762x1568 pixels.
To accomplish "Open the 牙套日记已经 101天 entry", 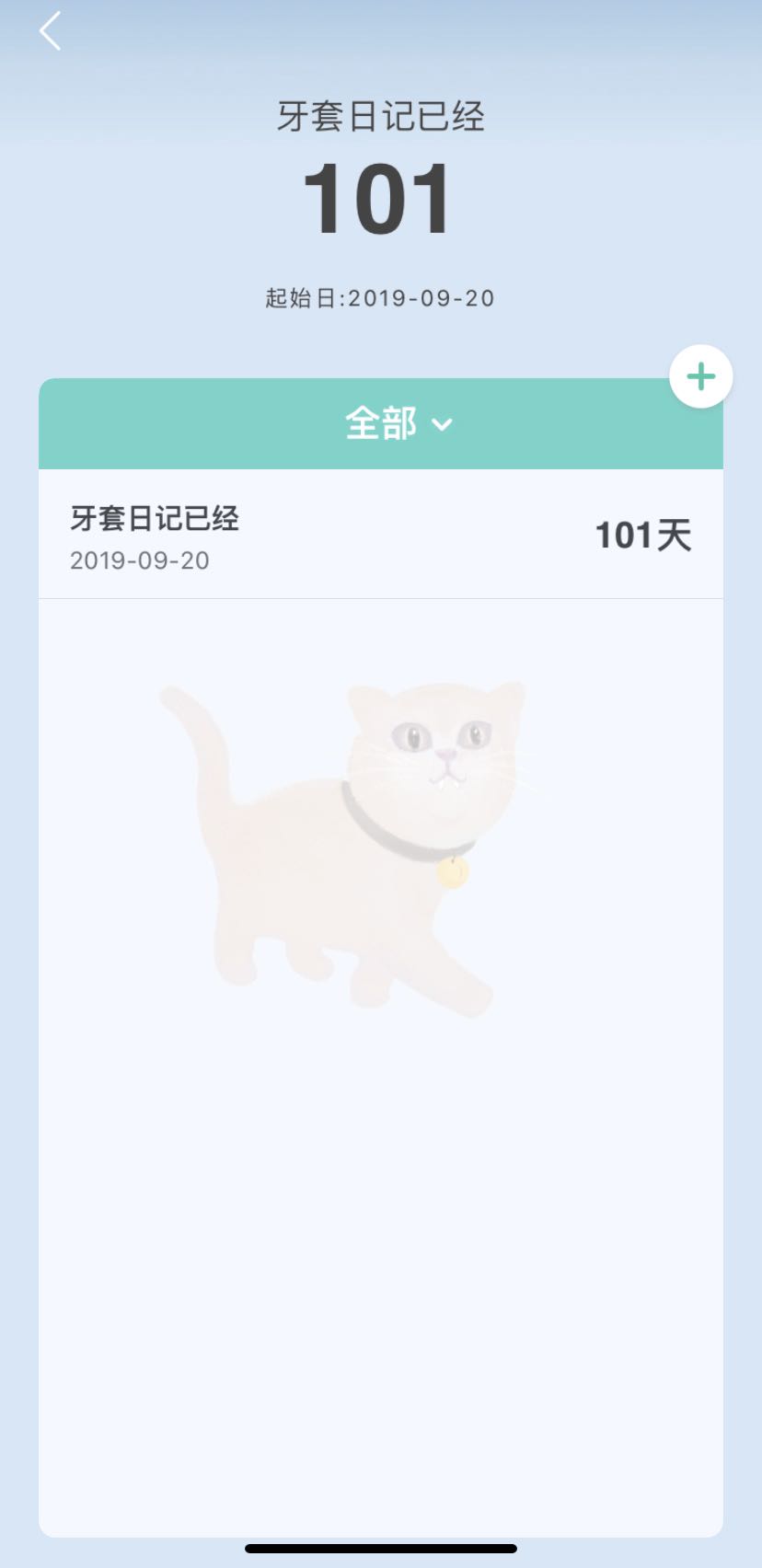I will 380,536.
